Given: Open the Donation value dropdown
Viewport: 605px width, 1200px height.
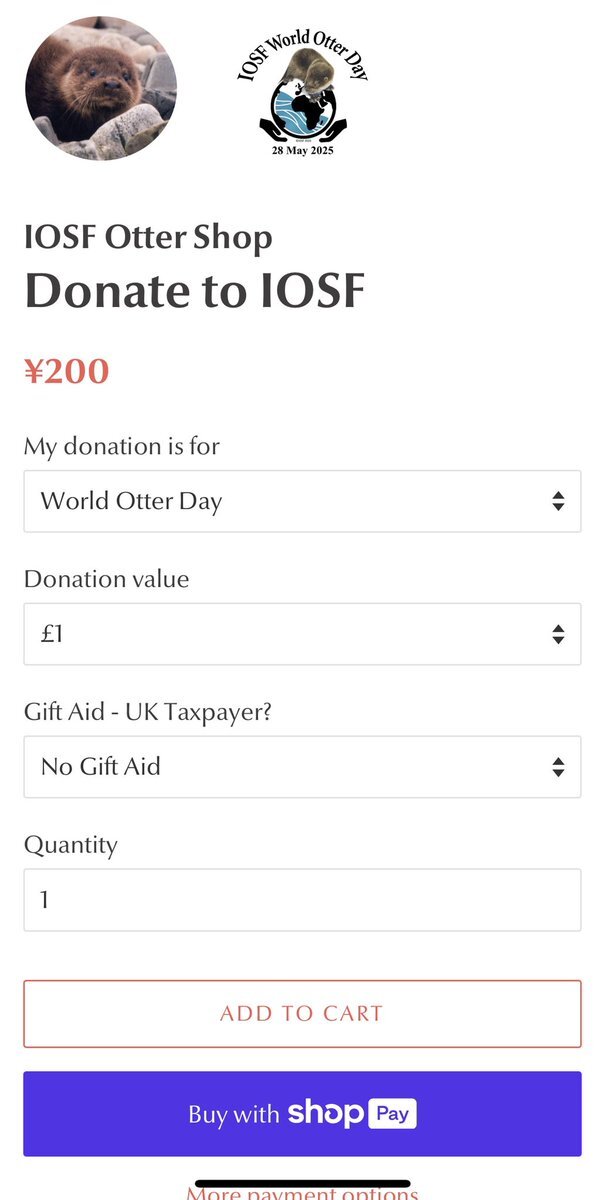Looking at the screenshot, I should (x=302, y=634).
